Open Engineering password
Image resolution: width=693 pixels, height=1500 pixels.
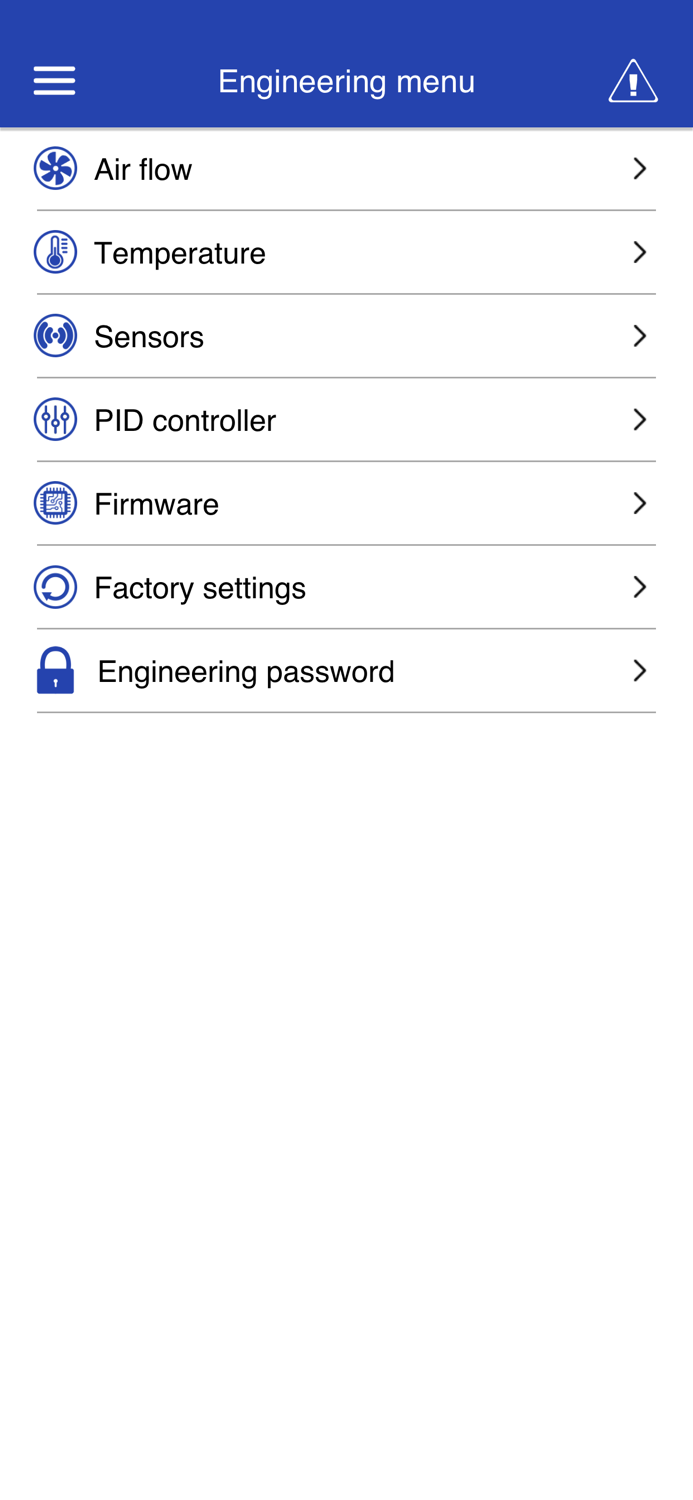pyautogui.click(x=346, y=671)
